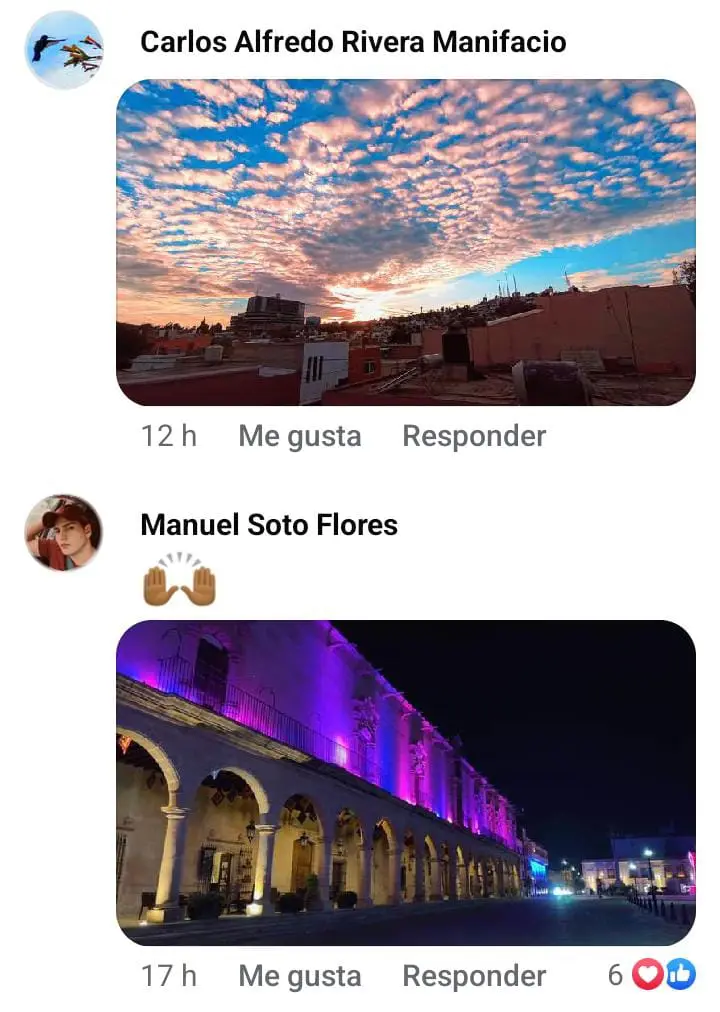Screen dimensions: 720x1012
Task: View Carlos Alfredo Rivera Manifacio's profile name
Action: coord(353,42)
